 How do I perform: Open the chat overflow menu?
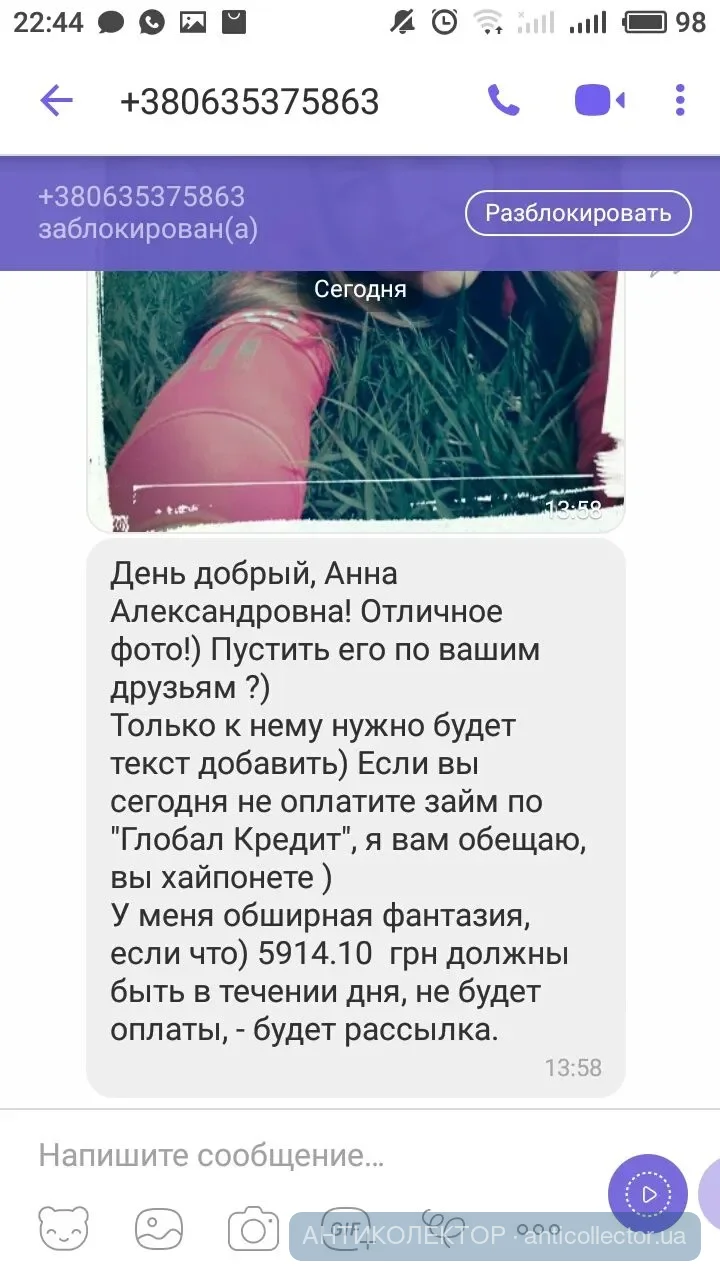click(x=680, y=101)
